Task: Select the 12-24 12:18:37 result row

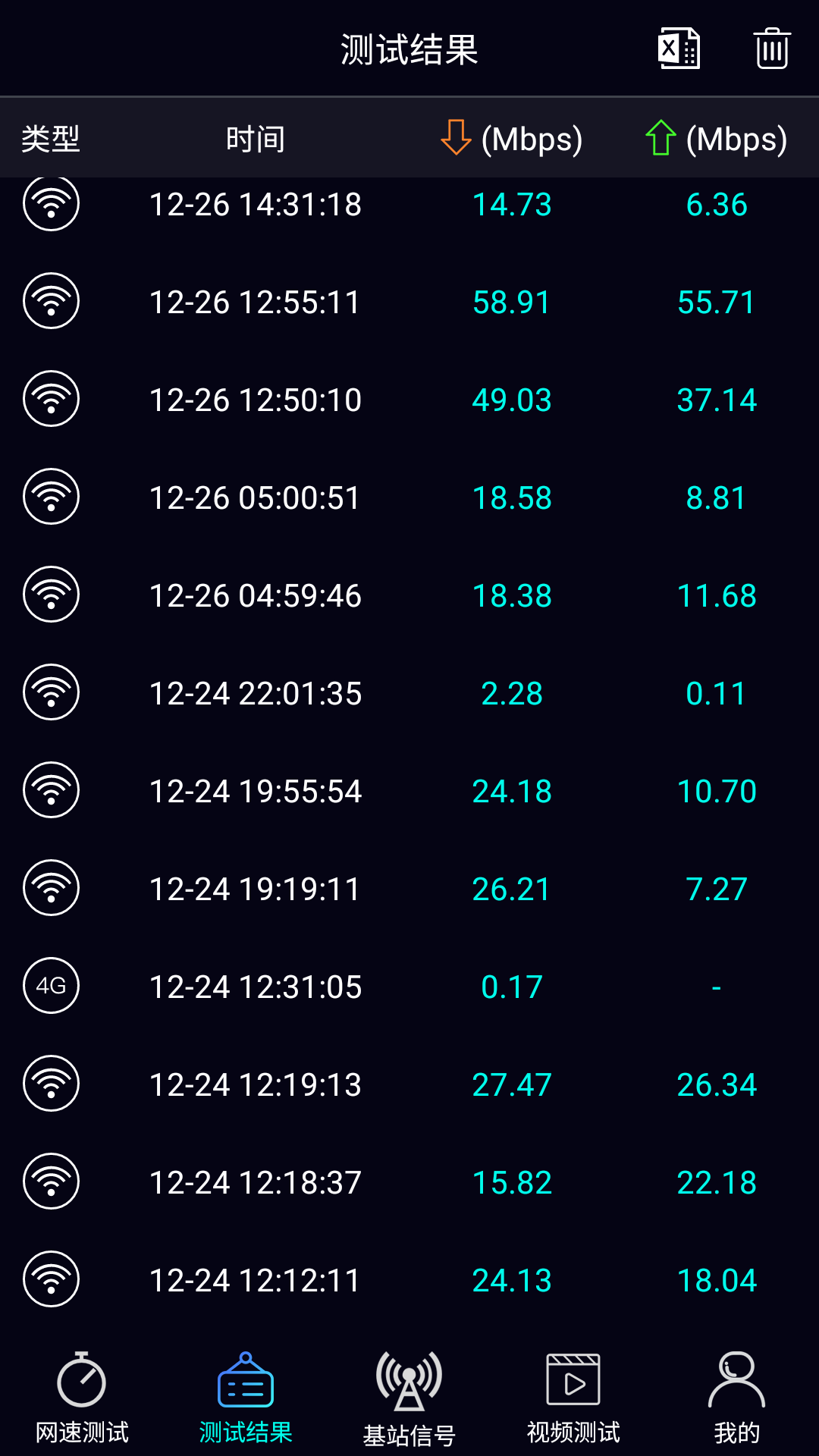Action: coord(409,1182)
